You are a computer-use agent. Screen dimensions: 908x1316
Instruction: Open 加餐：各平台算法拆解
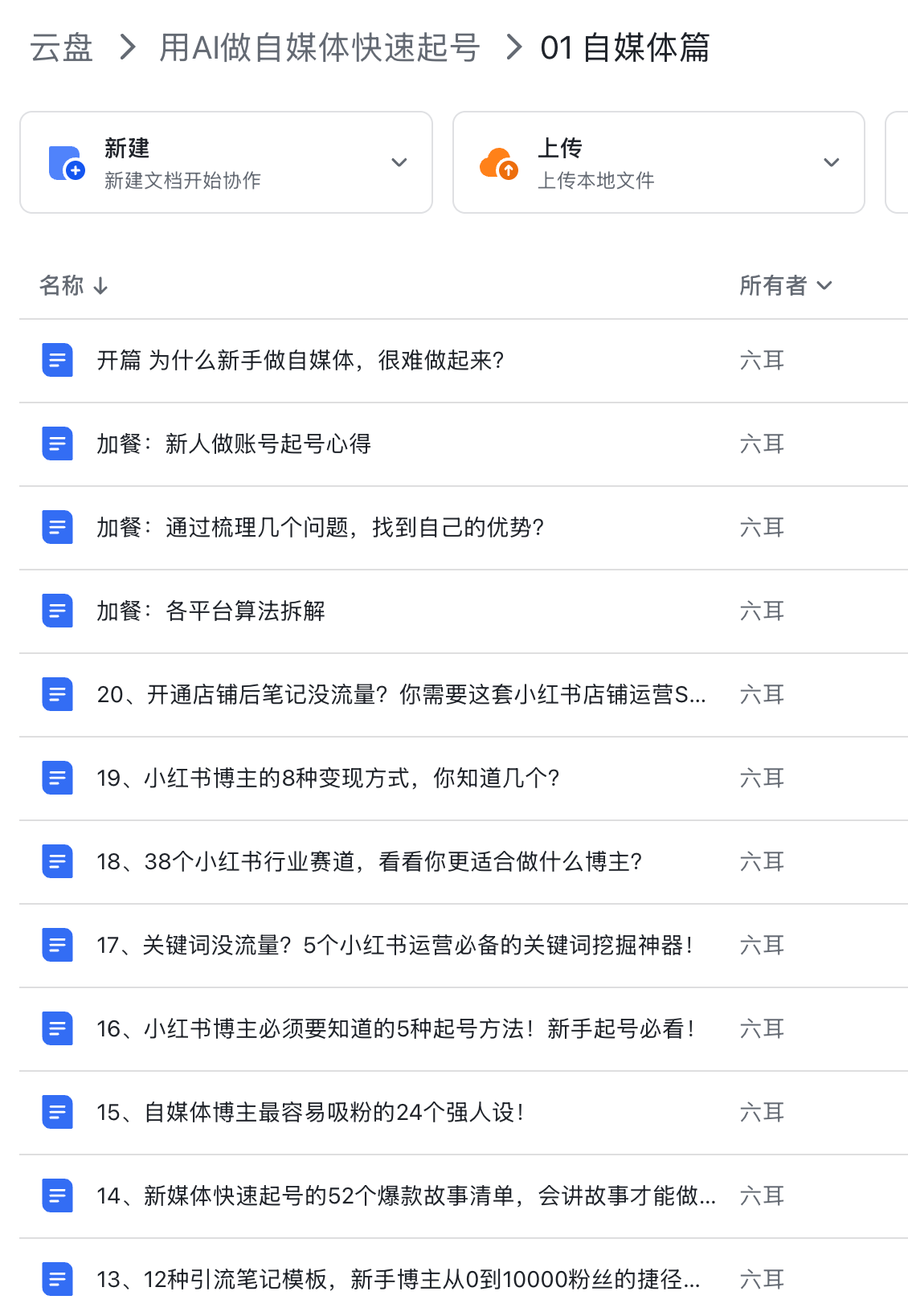click(211, 611)
